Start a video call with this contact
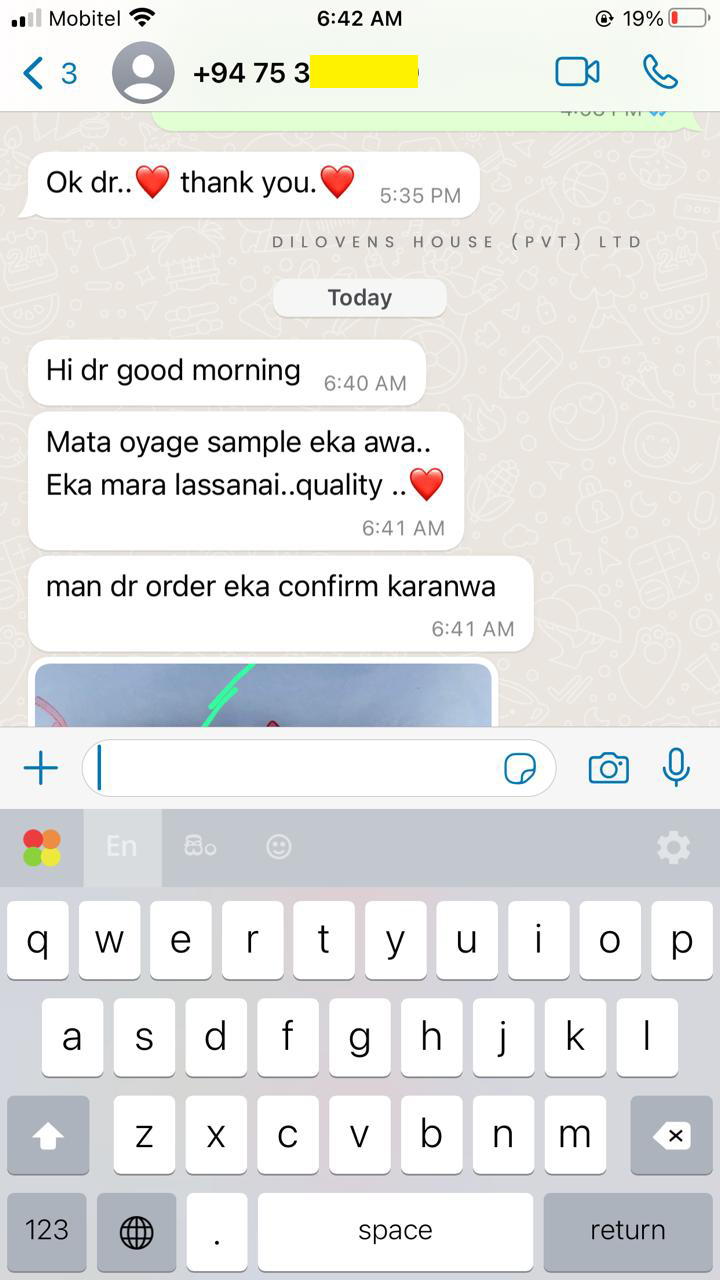 coord(577,72)
